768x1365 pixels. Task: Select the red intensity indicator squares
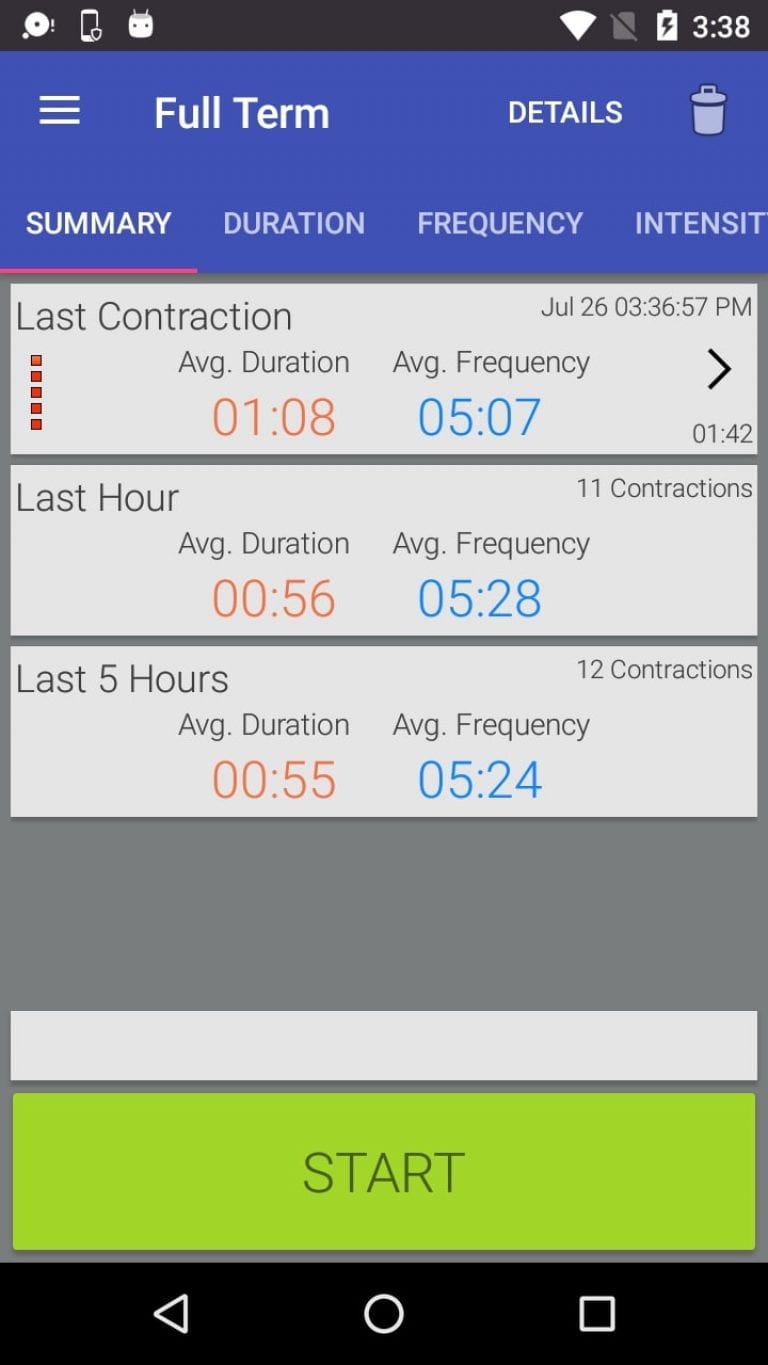[35, 390]
